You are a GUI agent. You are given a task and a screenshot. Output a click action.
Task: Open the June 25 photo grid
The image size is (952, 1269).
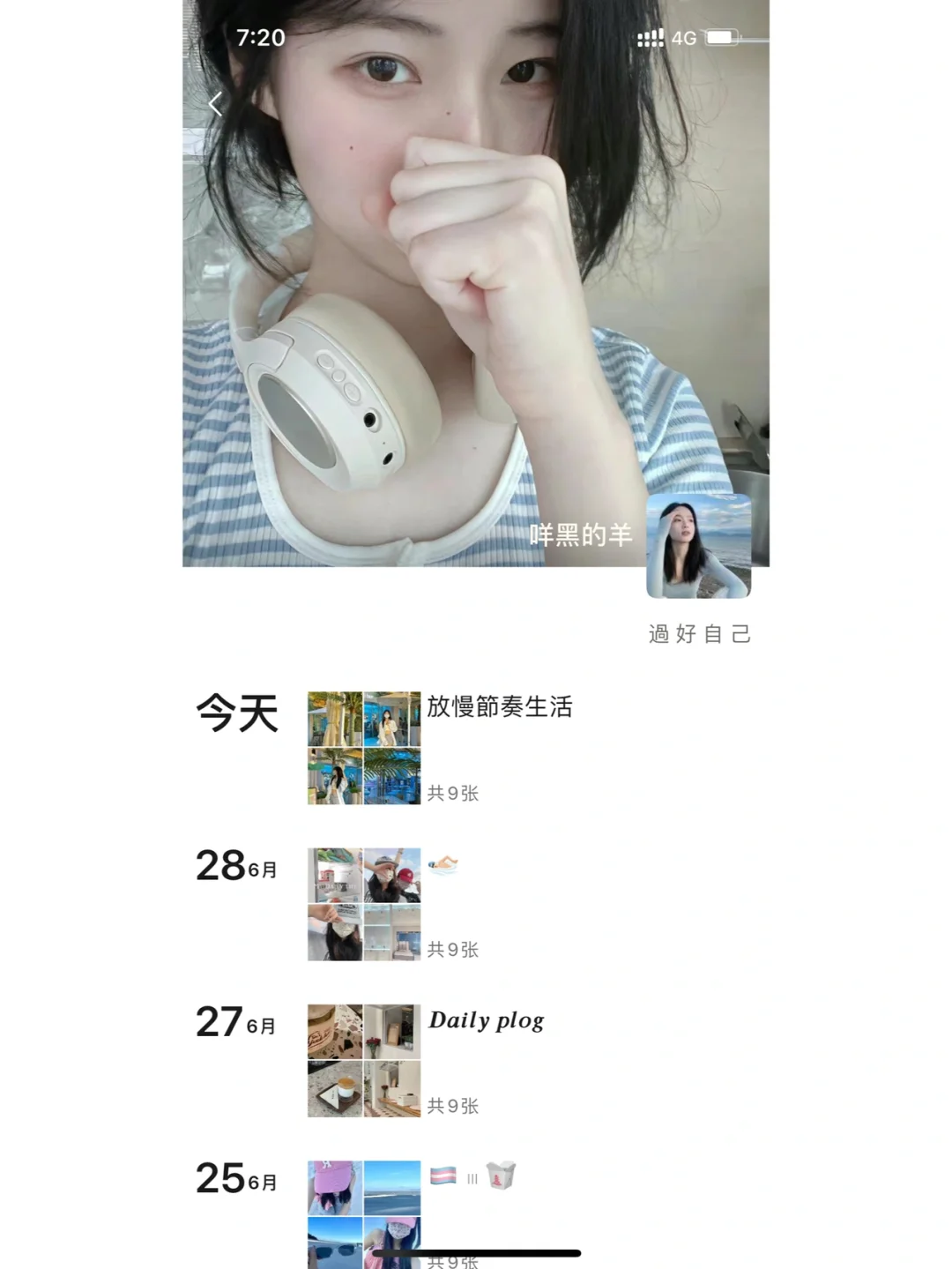[x=363, y=1215]
